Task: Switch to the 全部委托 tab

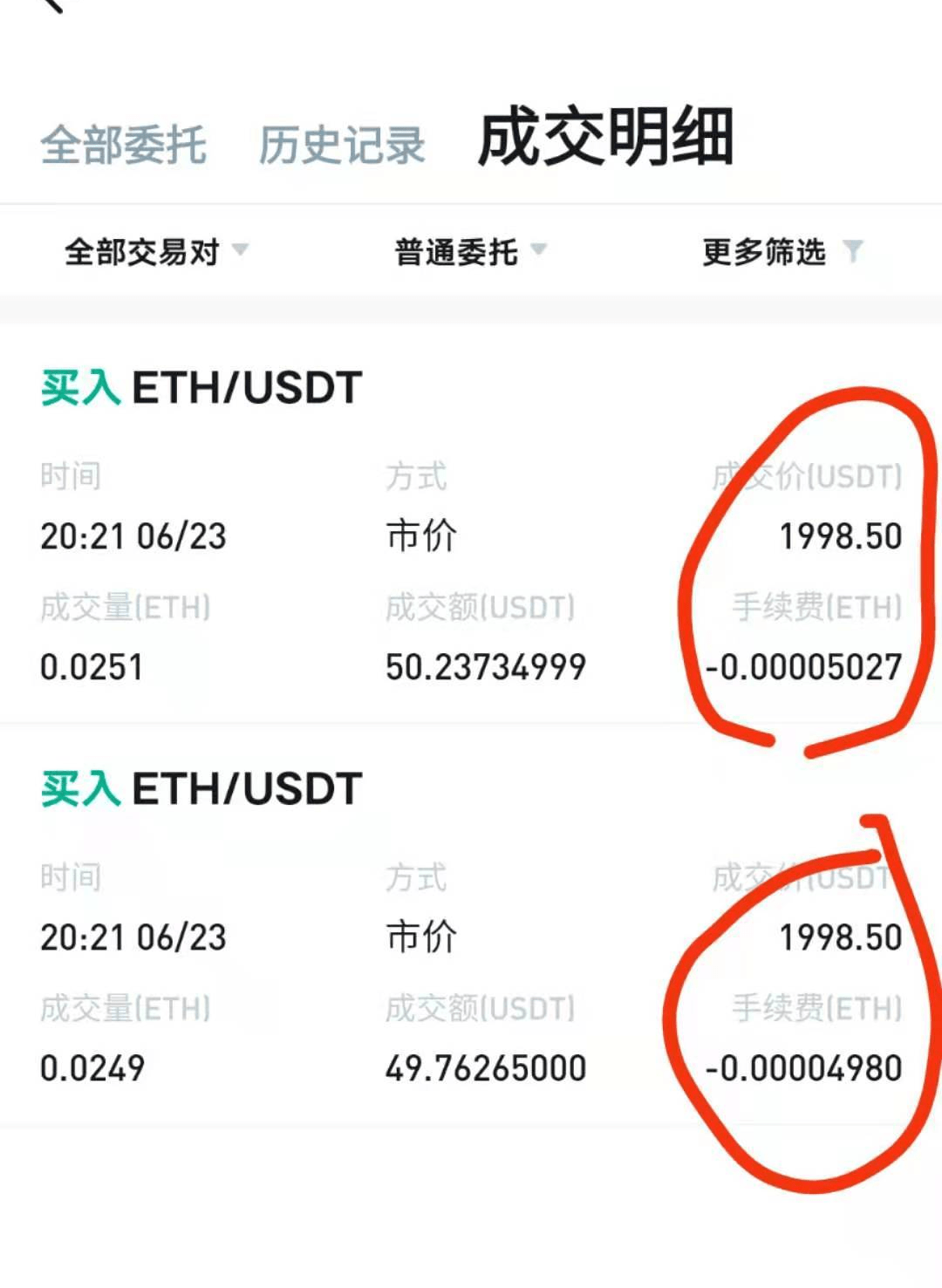Action: point(123,145)
